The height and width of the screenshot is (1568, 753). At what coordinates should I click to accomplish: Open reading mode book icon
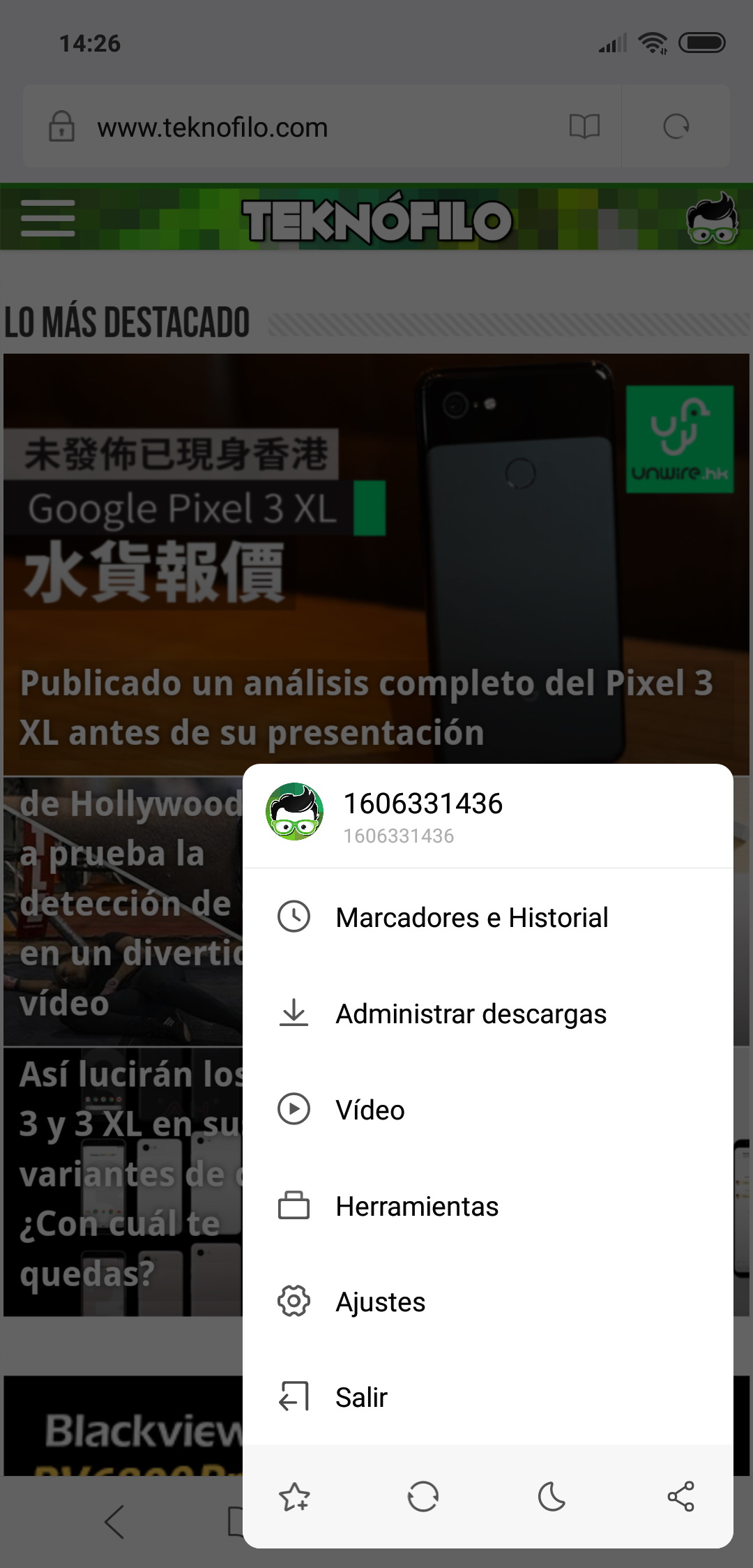[x=584, y=127]
